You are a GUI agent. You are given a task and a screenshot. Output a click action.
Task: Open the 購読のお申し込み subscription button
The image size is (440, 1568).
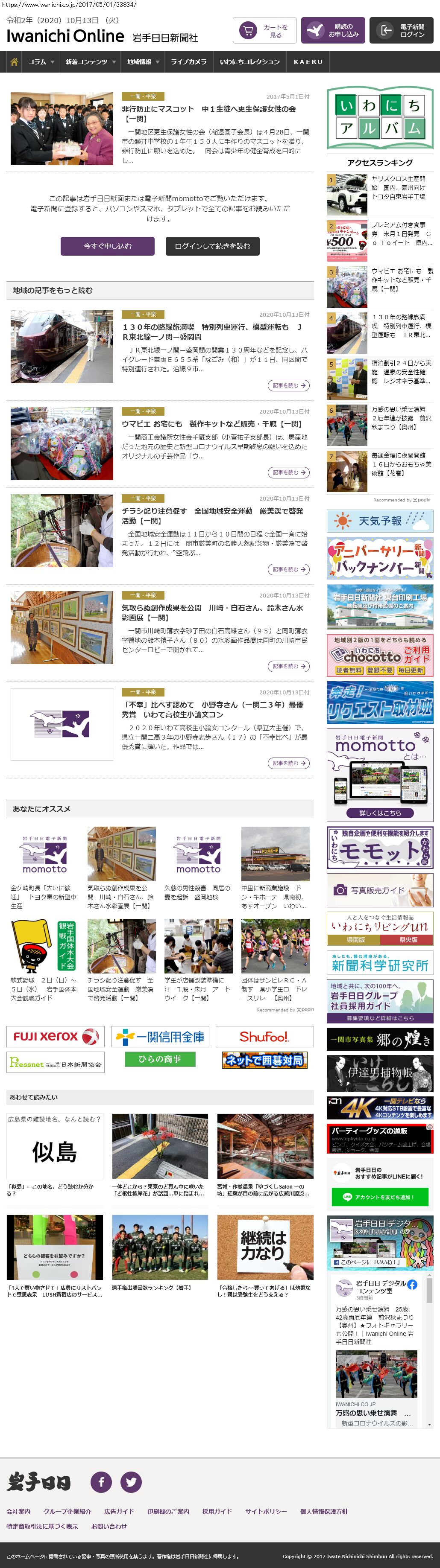pyautogui.click(x=332, y=30)
